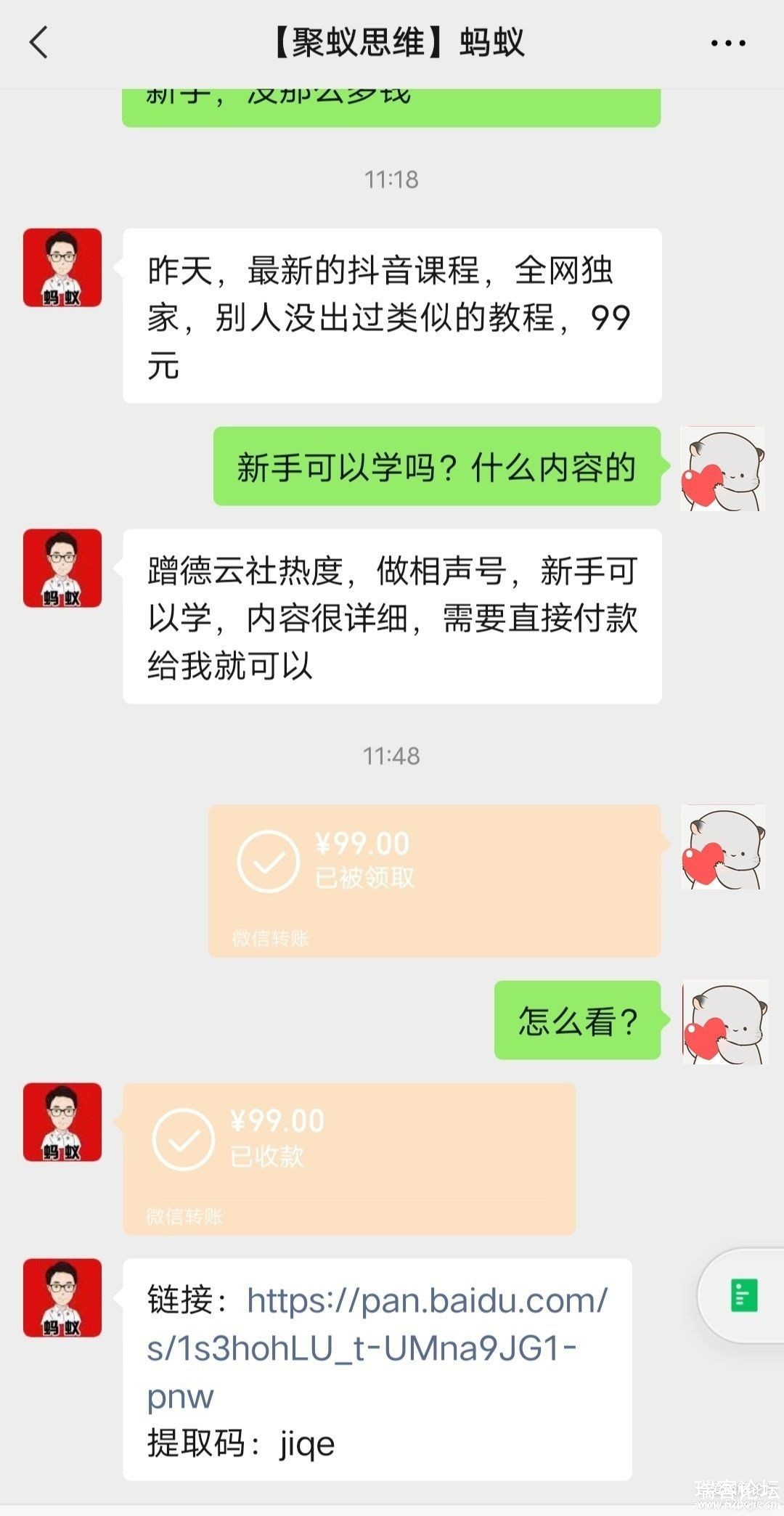Open the pan.baidu.com share link
The image size is (784, 1516).
coord(377,1347)
